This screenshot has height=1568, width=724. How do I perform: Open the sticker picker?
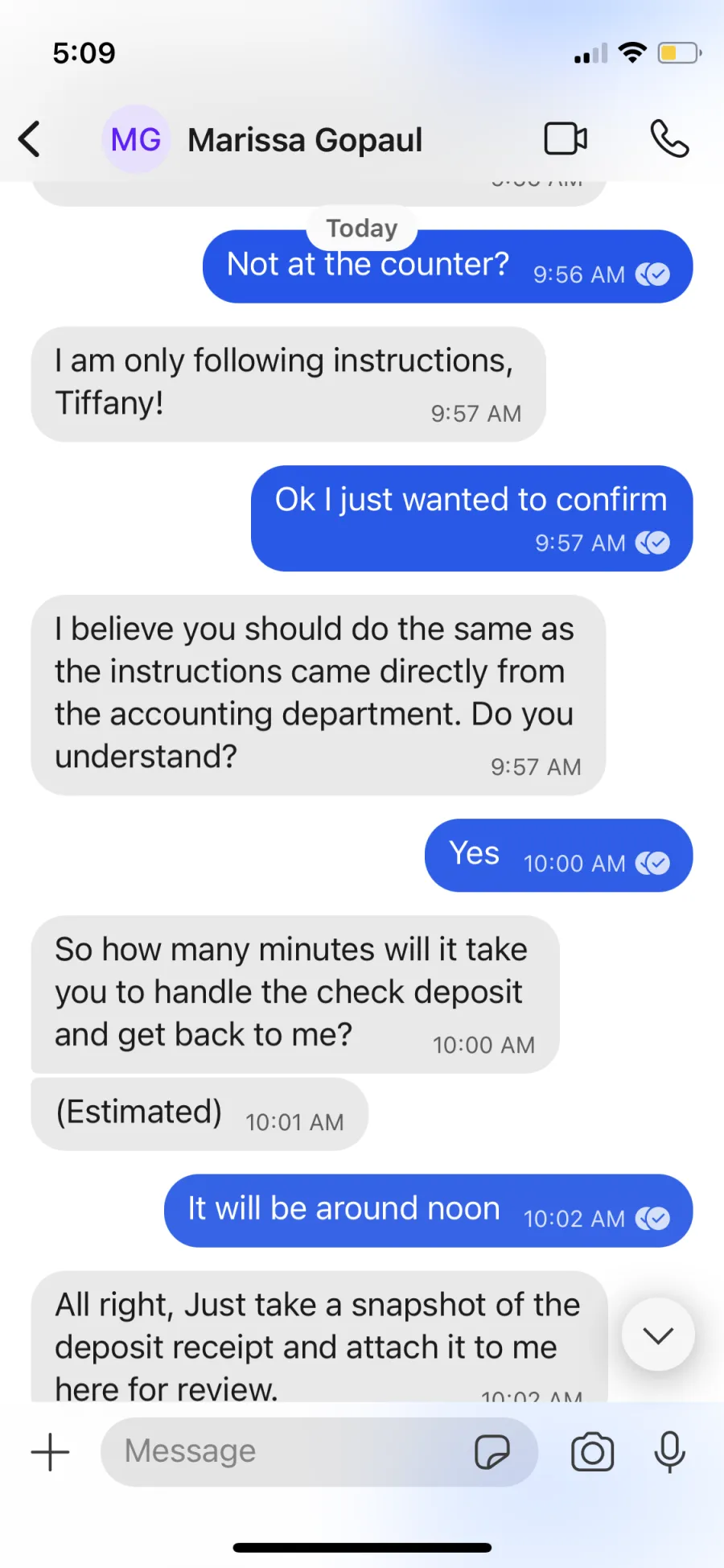(492, 1452)
